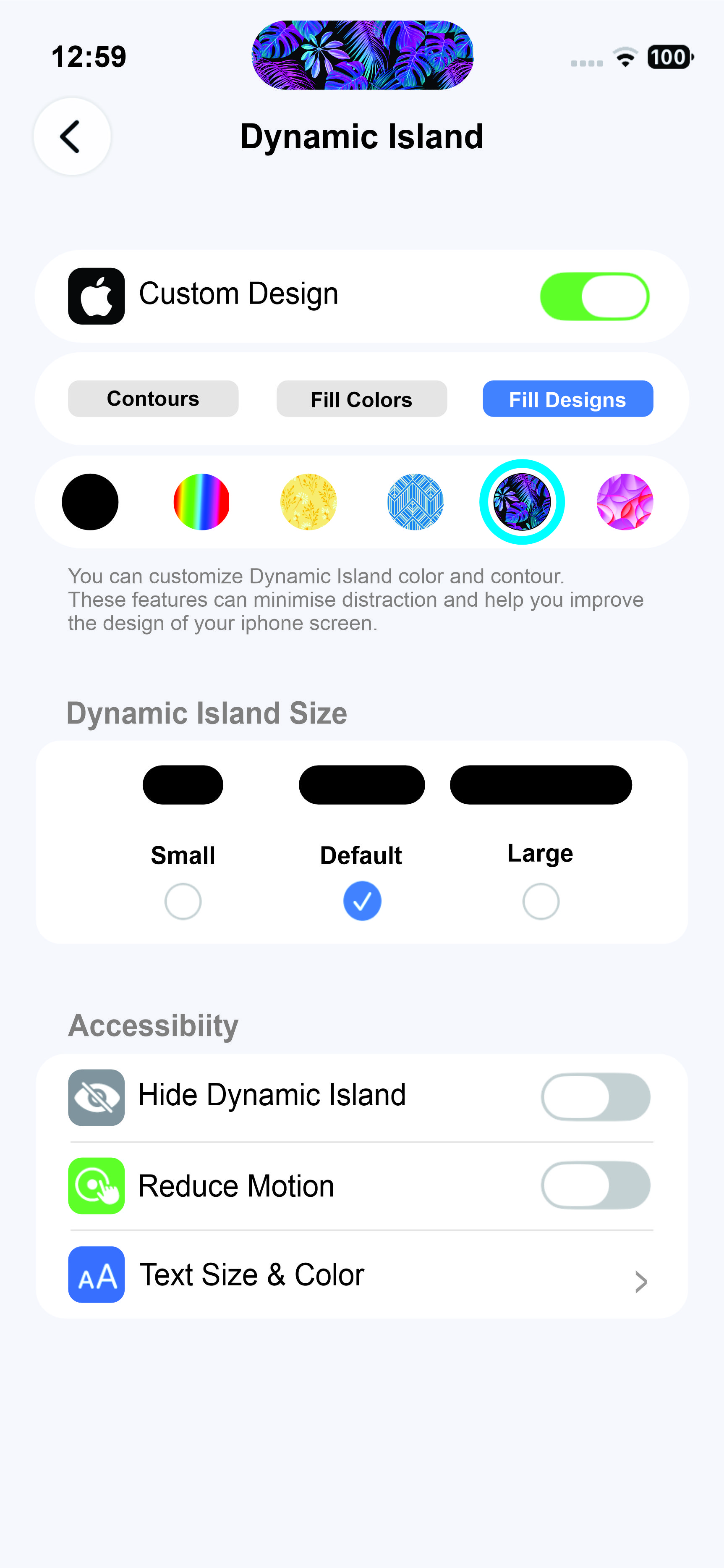Tap the purple tropical leaves swatch

pyautogui.click(x=522, y=502)
